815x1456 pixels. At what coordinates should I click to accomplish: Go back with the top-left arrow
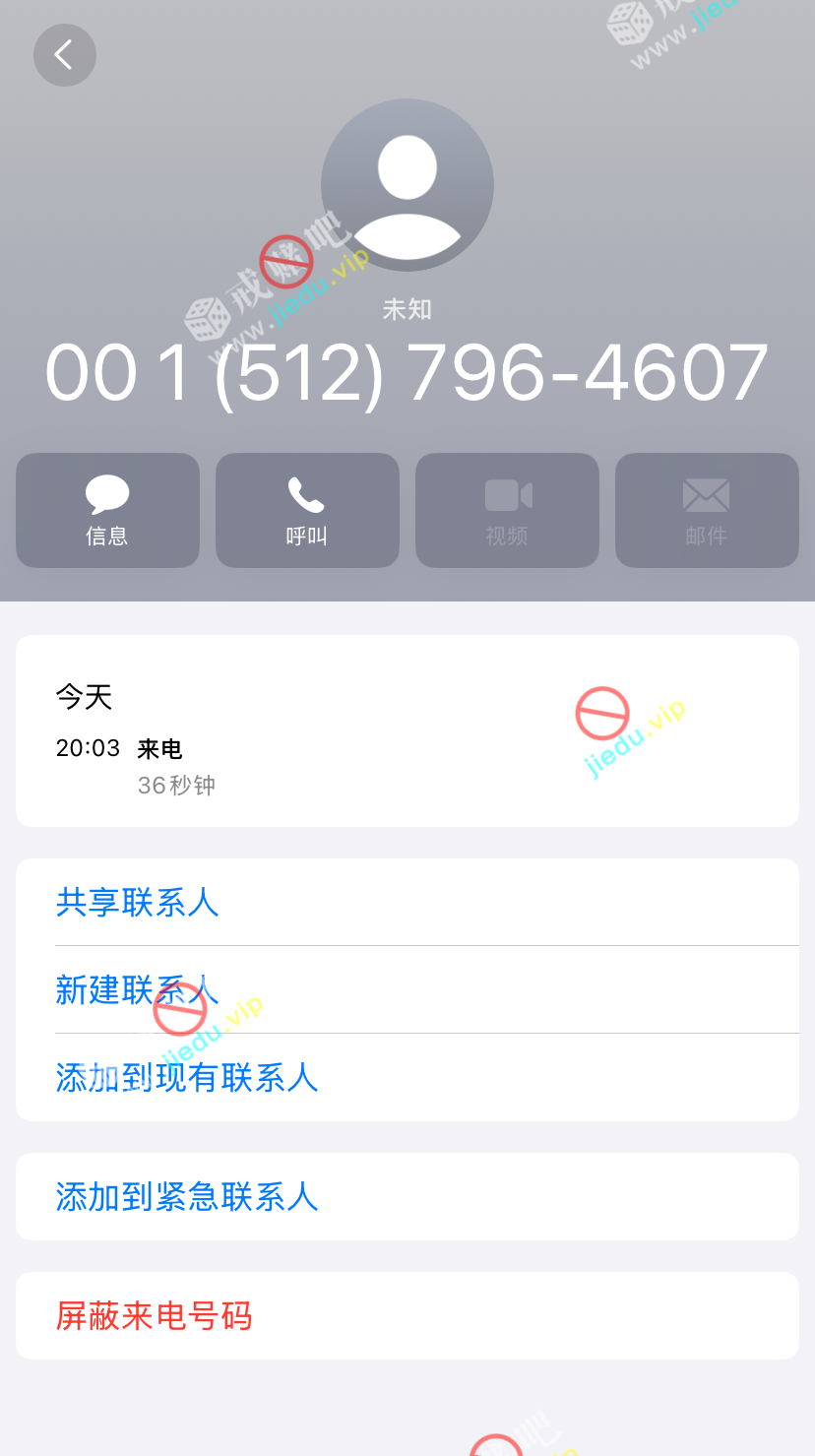tap(65, 55)
